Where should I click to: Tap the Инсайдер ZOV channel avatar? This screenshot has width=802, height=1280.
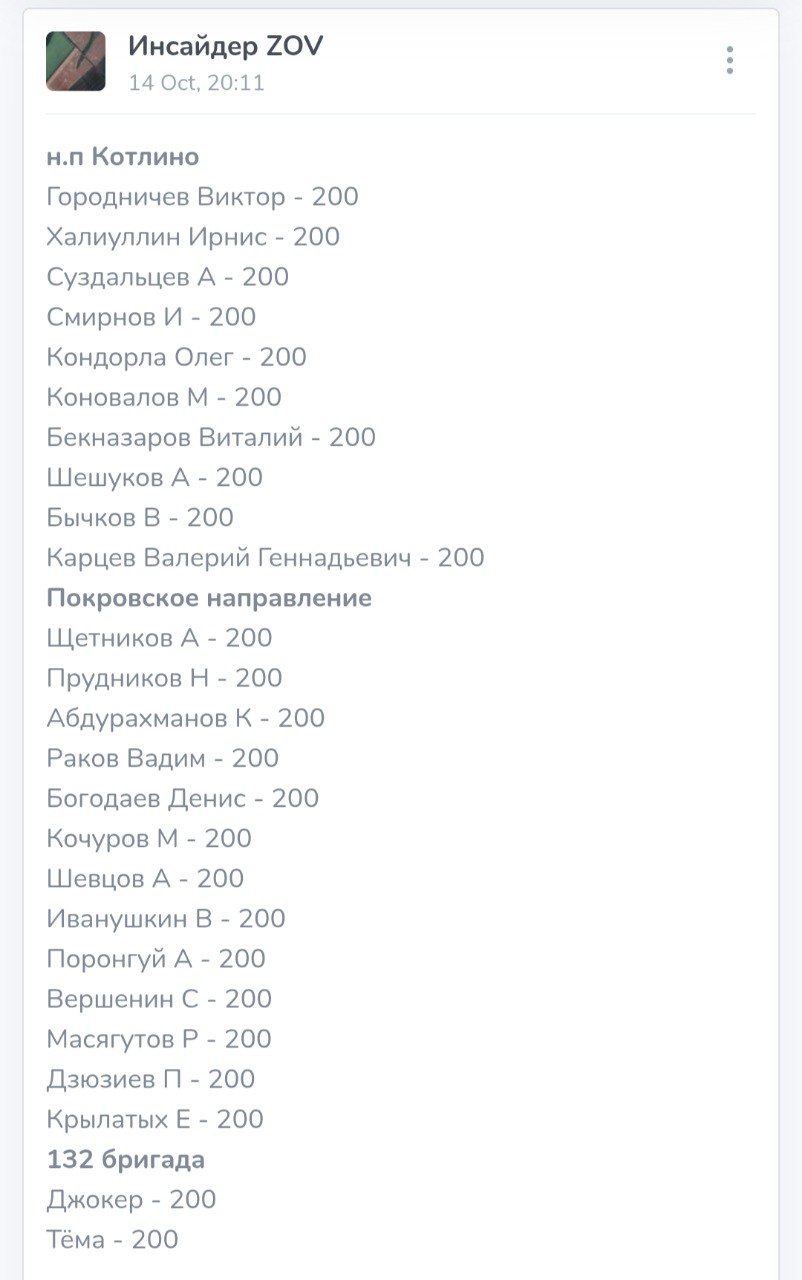click(76, 61)
